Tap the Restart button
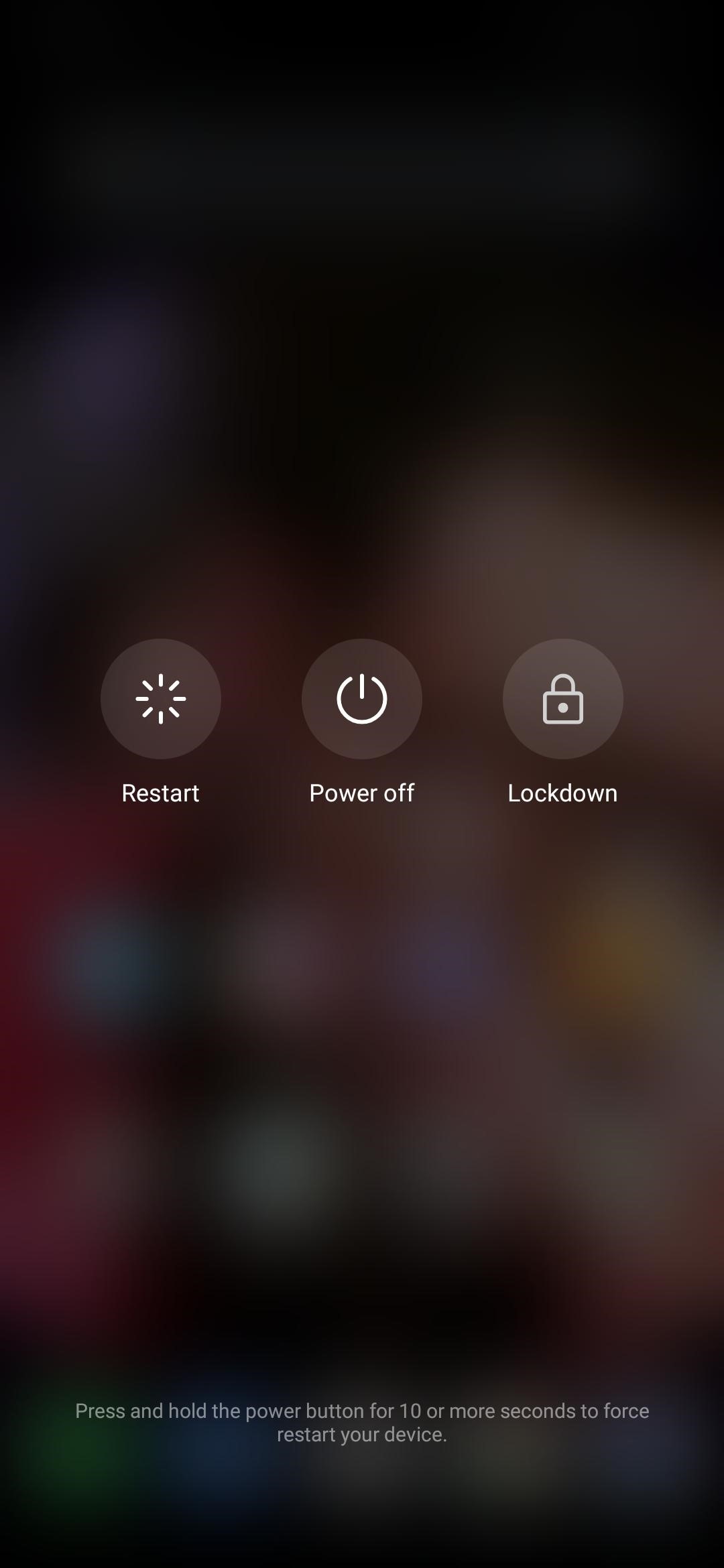The image size is (724, 1568). [x=161, y=698]
